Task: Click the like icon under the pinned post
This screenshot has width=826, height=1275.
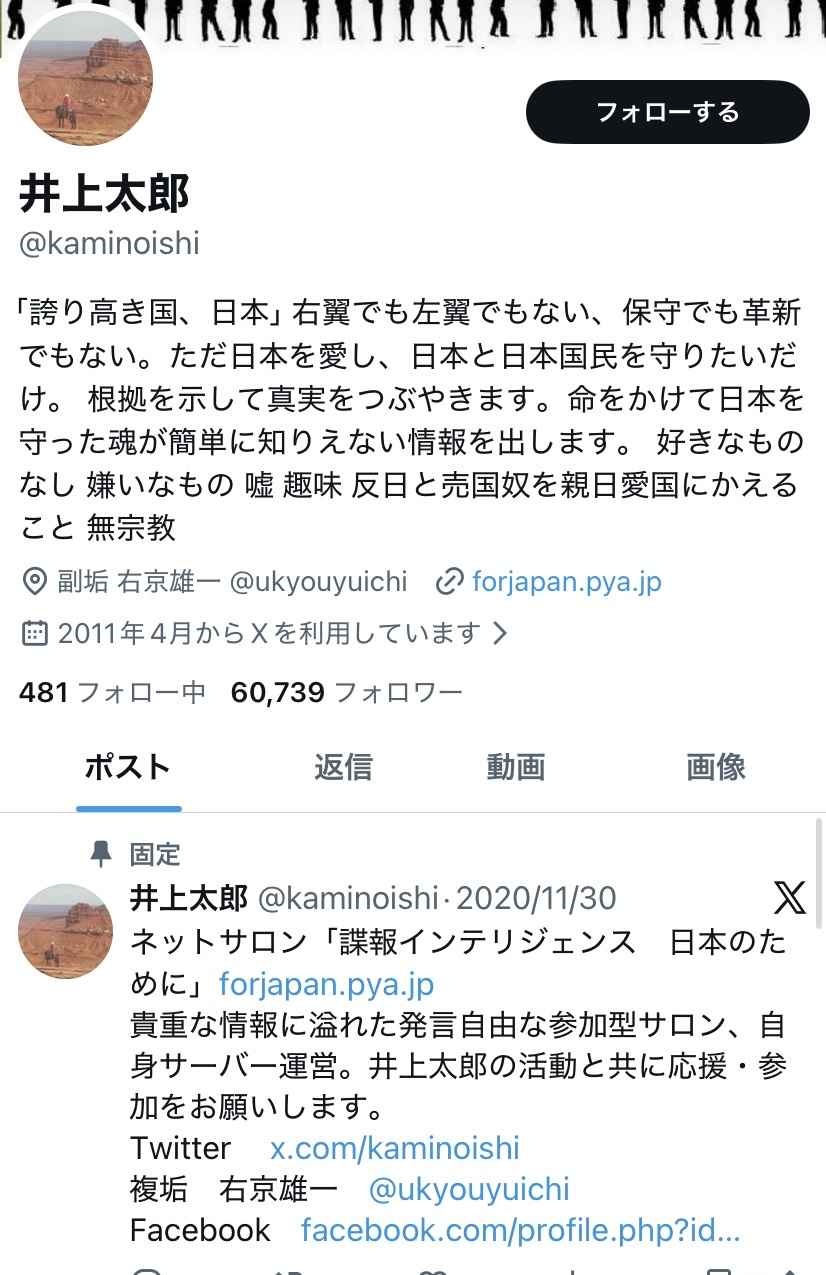Action: pyautogui.click(x=430, y=1270)
